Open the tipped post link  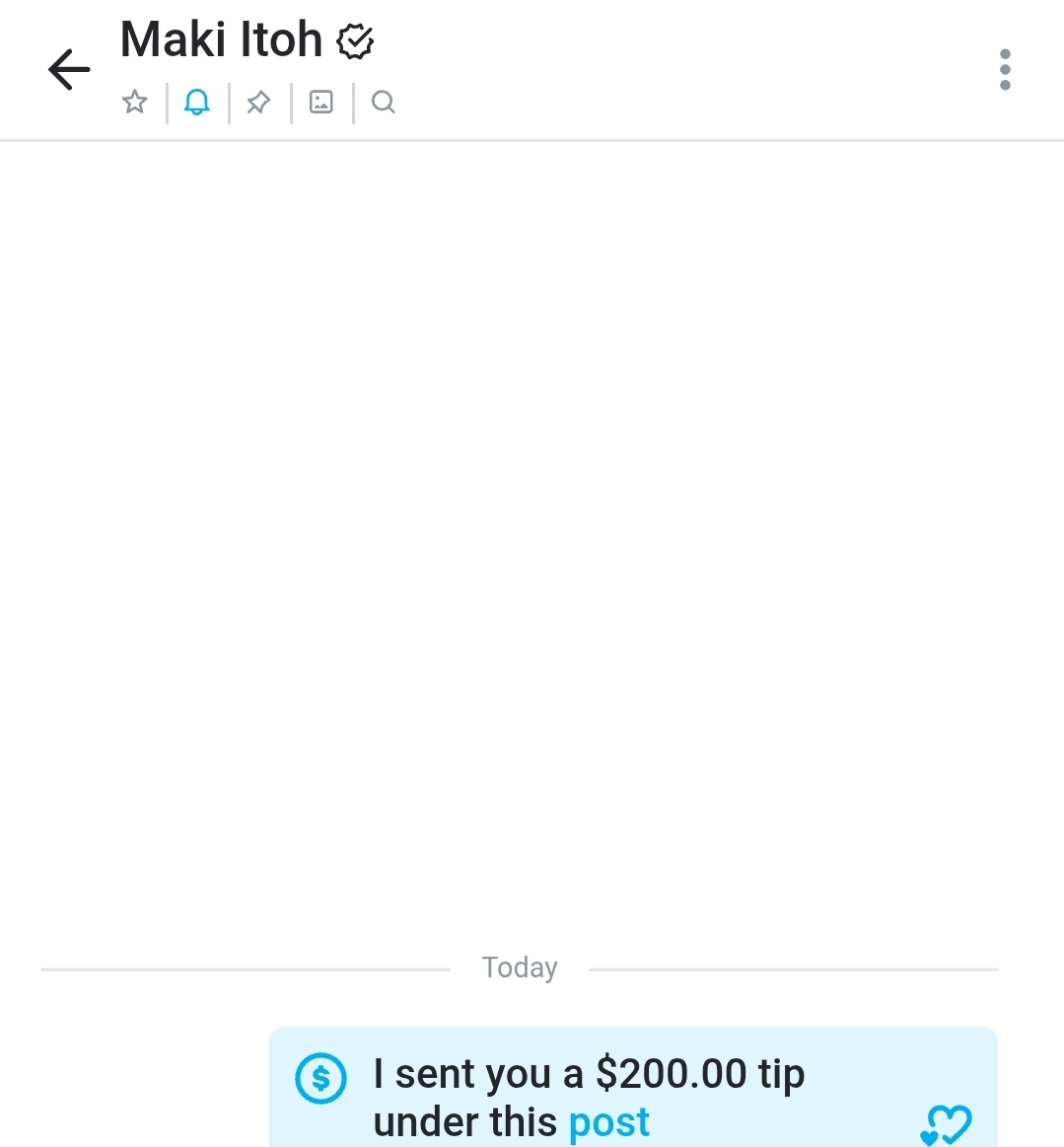coord(608,1122)
